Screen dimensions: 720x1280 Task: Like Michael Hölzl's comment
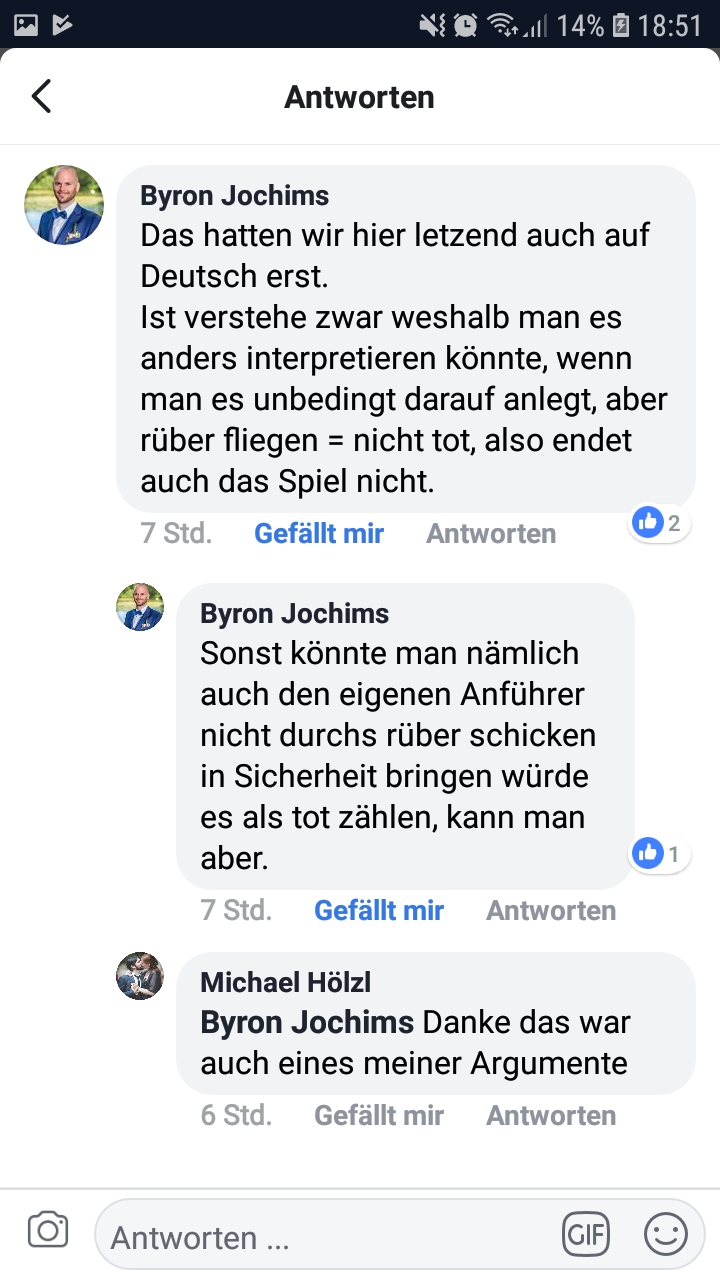click(x=378, y=1115)
